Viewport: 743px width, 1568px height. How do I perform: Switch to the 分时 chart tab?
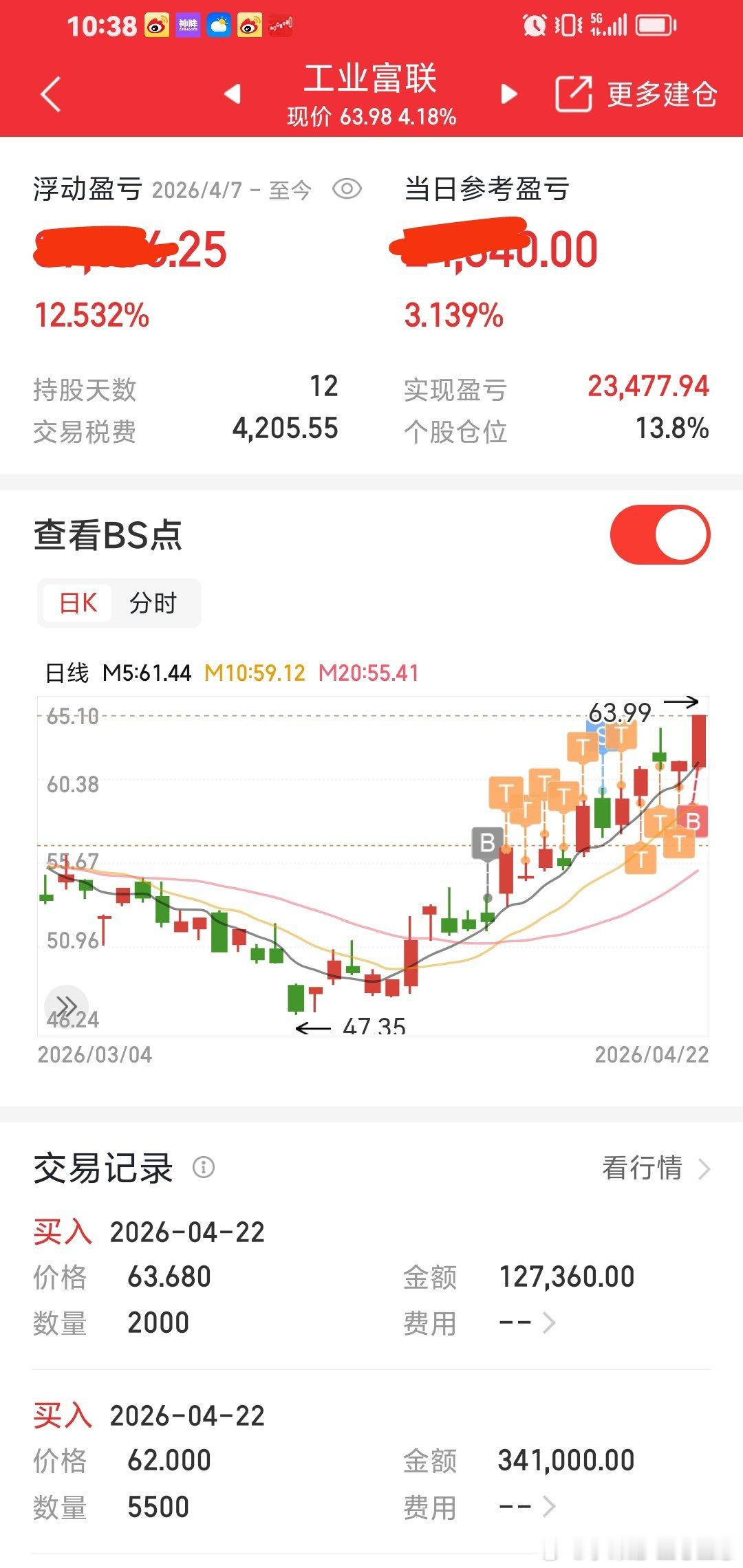tap(153, 603)
